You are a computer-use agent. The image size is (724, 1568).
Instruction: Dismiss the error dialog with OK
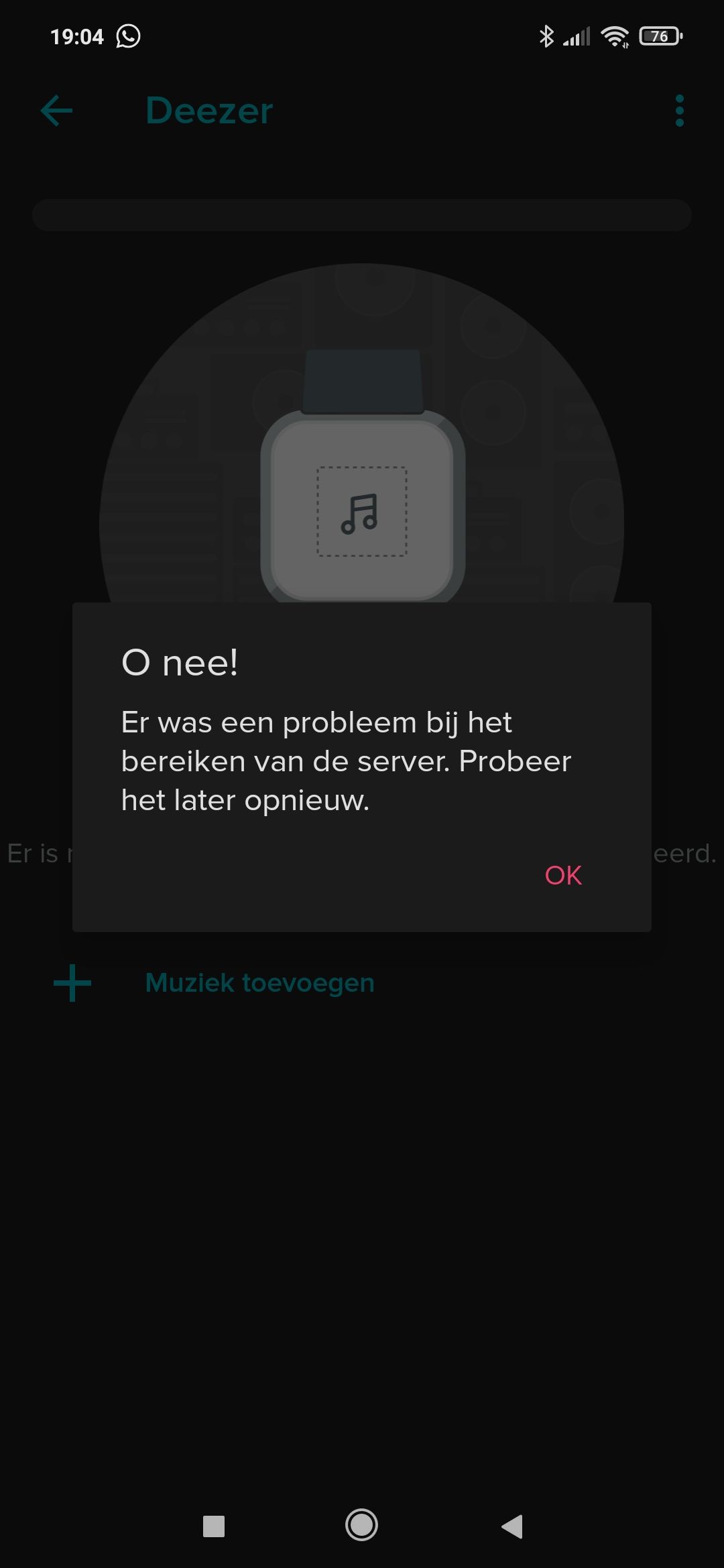click(563, 875)
